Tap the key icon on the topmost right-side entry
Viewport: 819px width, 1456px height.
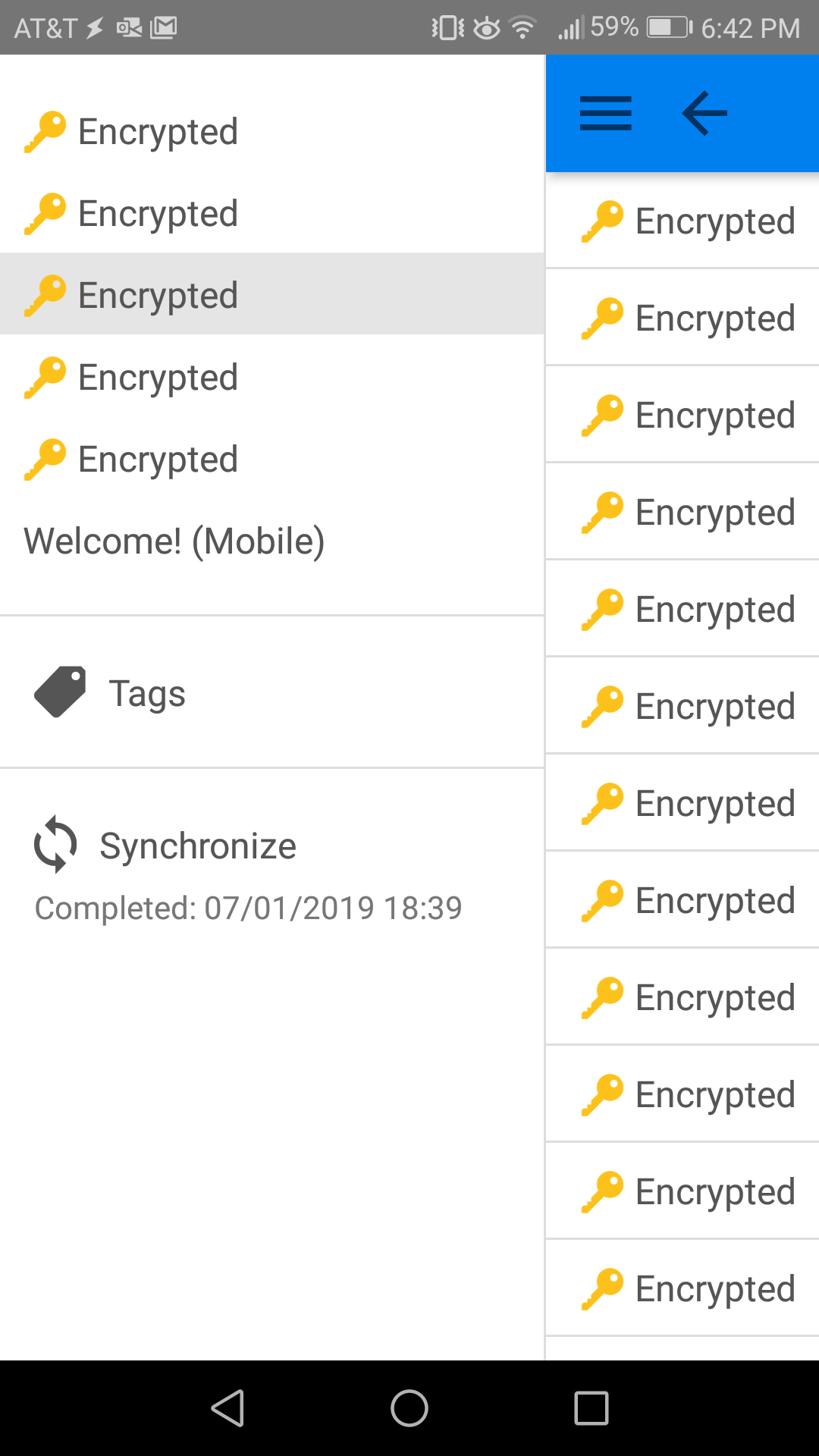coord(603,221)
